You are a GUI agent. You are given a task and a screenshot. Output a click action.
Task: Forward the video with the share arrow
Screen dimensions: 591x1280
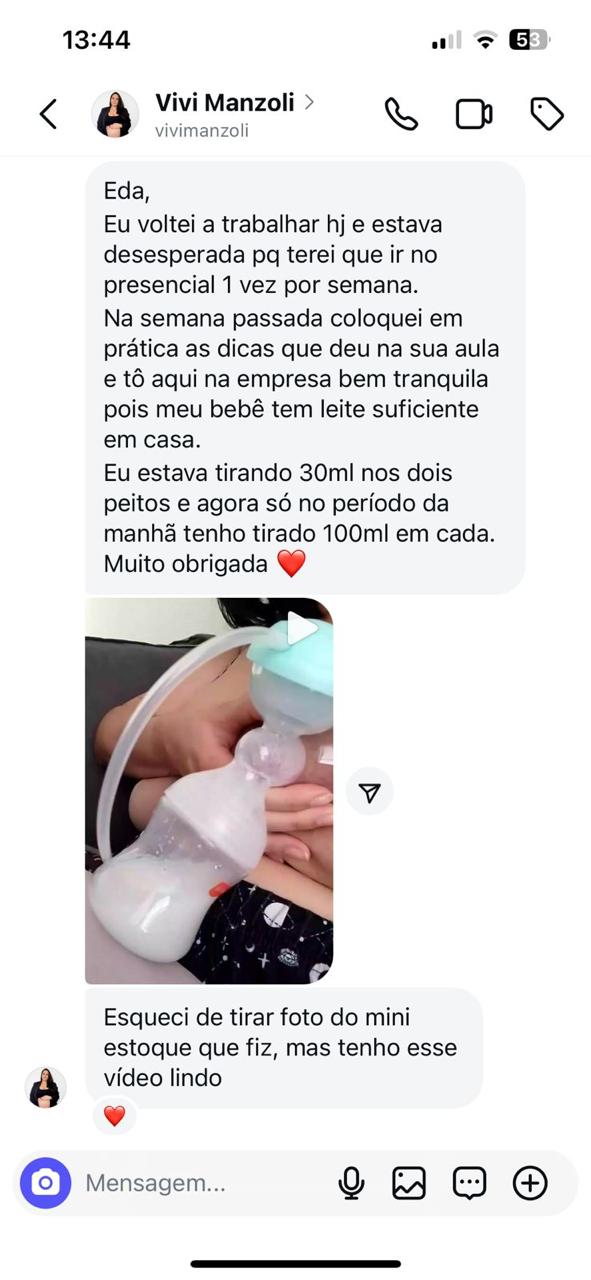point(370,793)
